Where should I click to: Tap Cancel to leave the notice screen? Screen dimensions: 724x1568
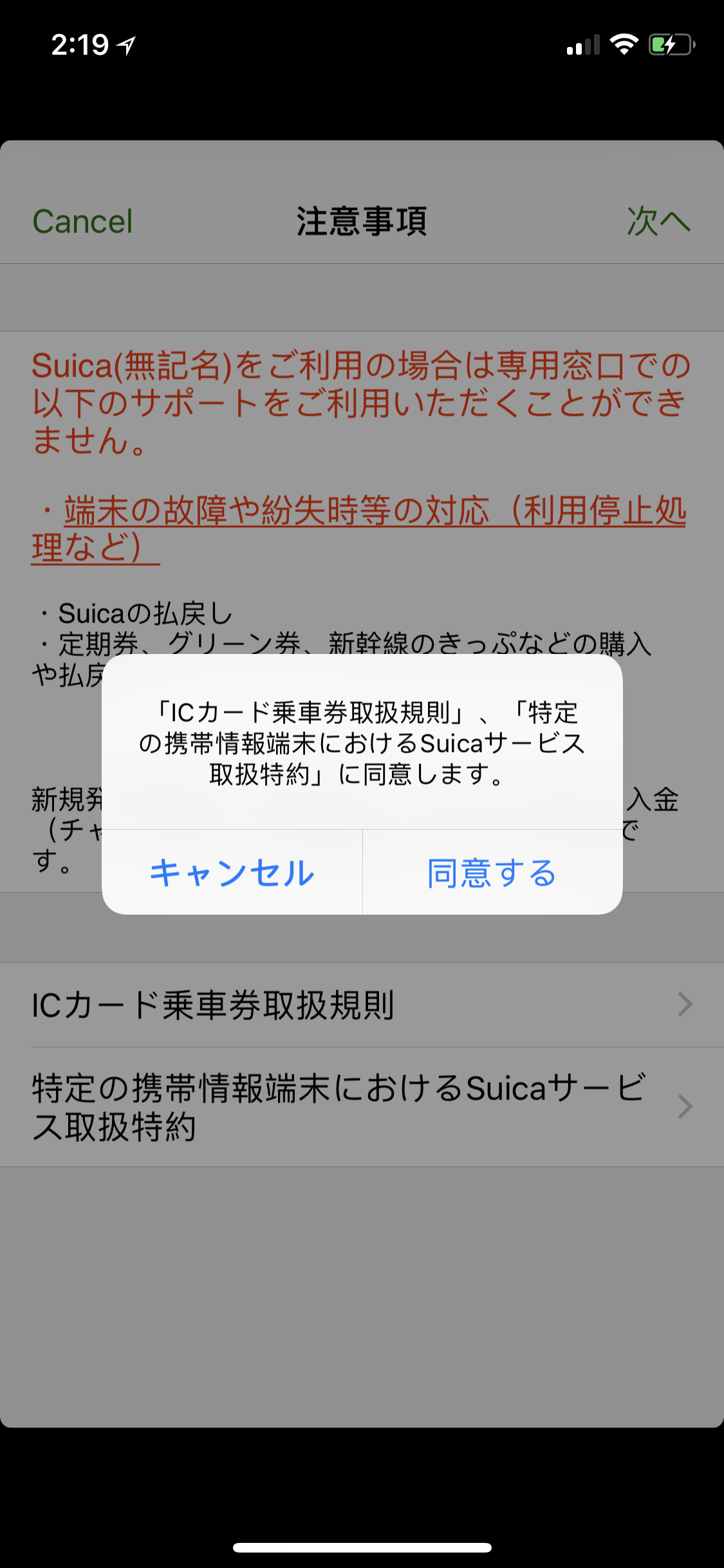[x=82, y=221]
